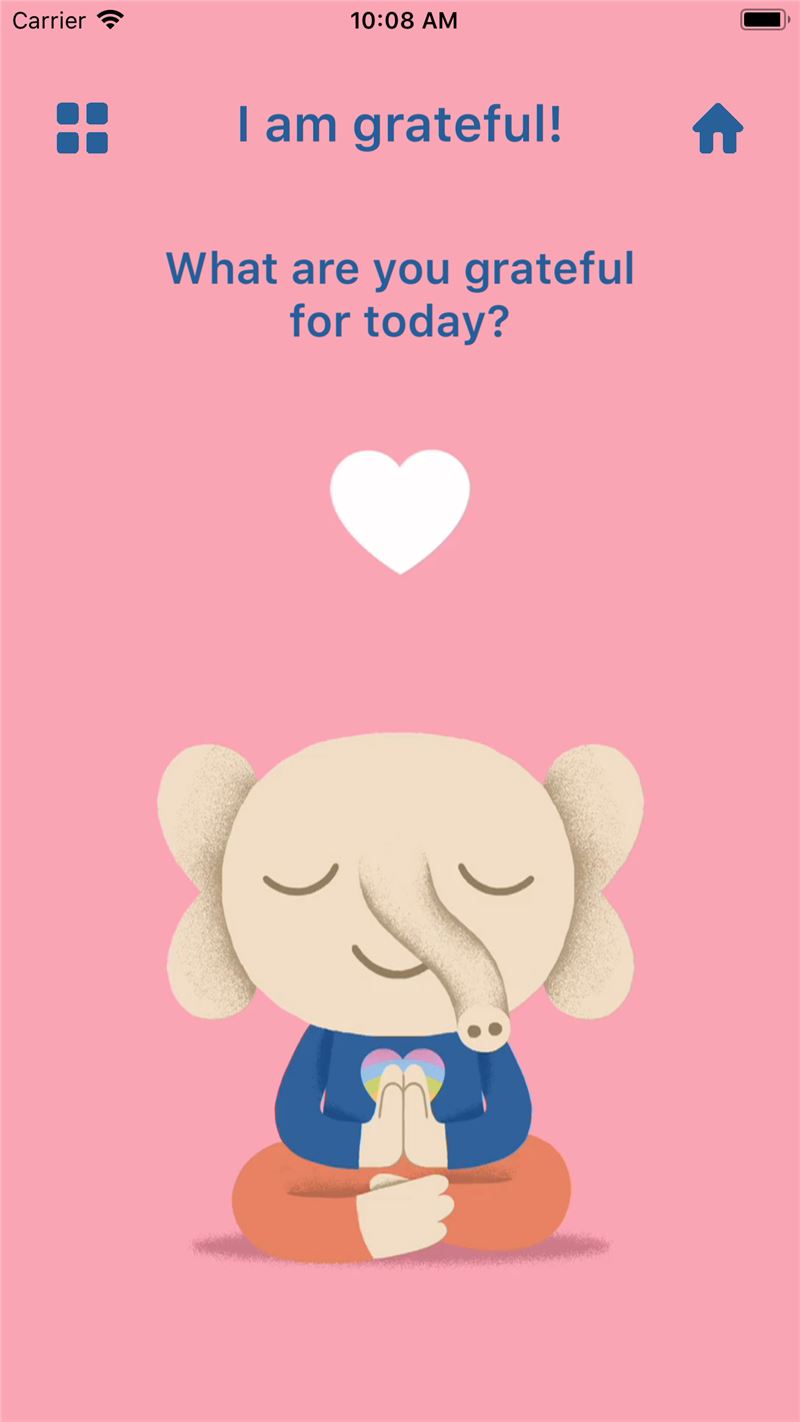Tap the white heart button

coord(400,511)
